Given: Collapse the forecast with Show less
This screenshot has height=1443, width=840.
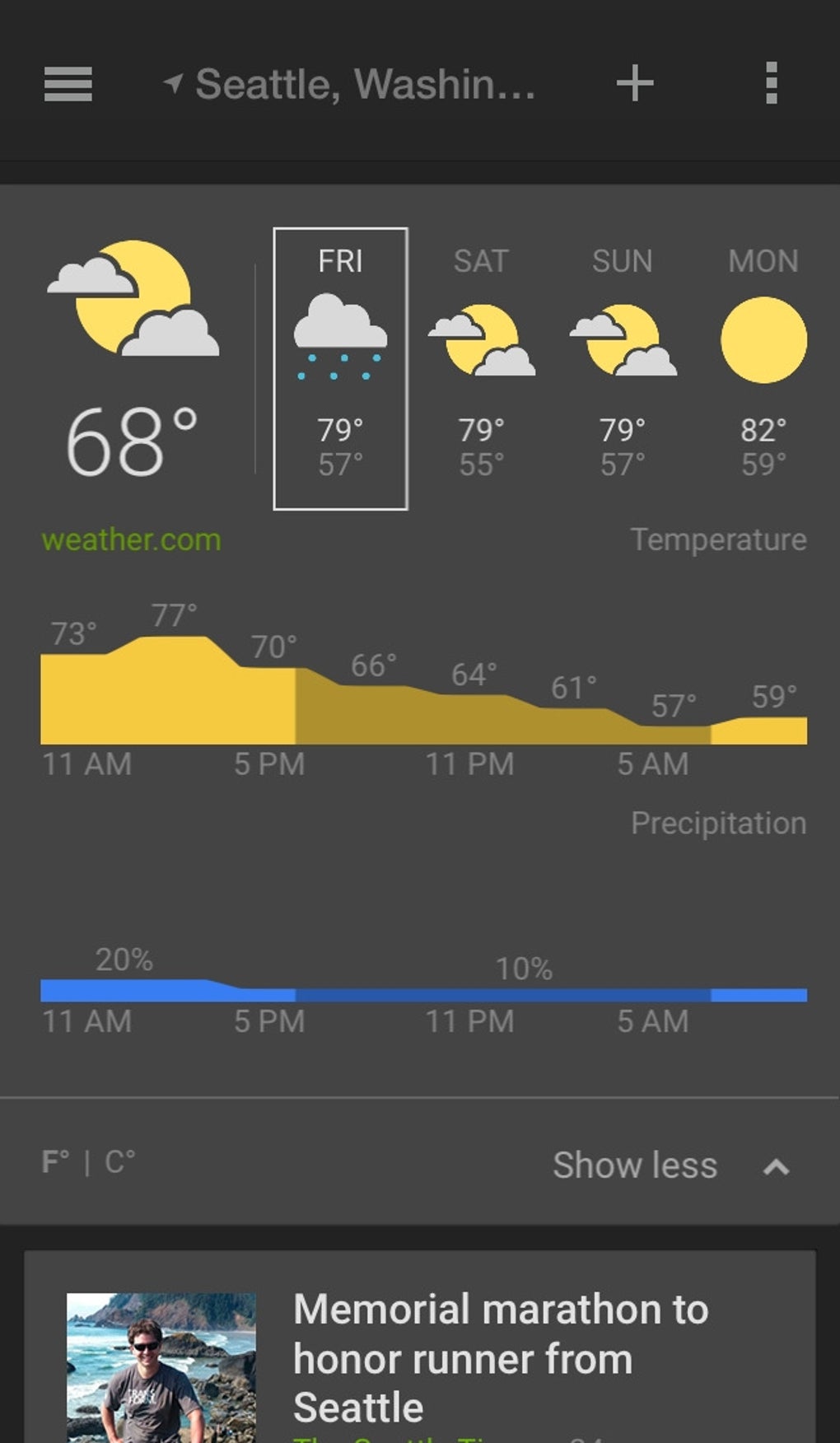Looking at the screenshot, I should click(669, 1165).
